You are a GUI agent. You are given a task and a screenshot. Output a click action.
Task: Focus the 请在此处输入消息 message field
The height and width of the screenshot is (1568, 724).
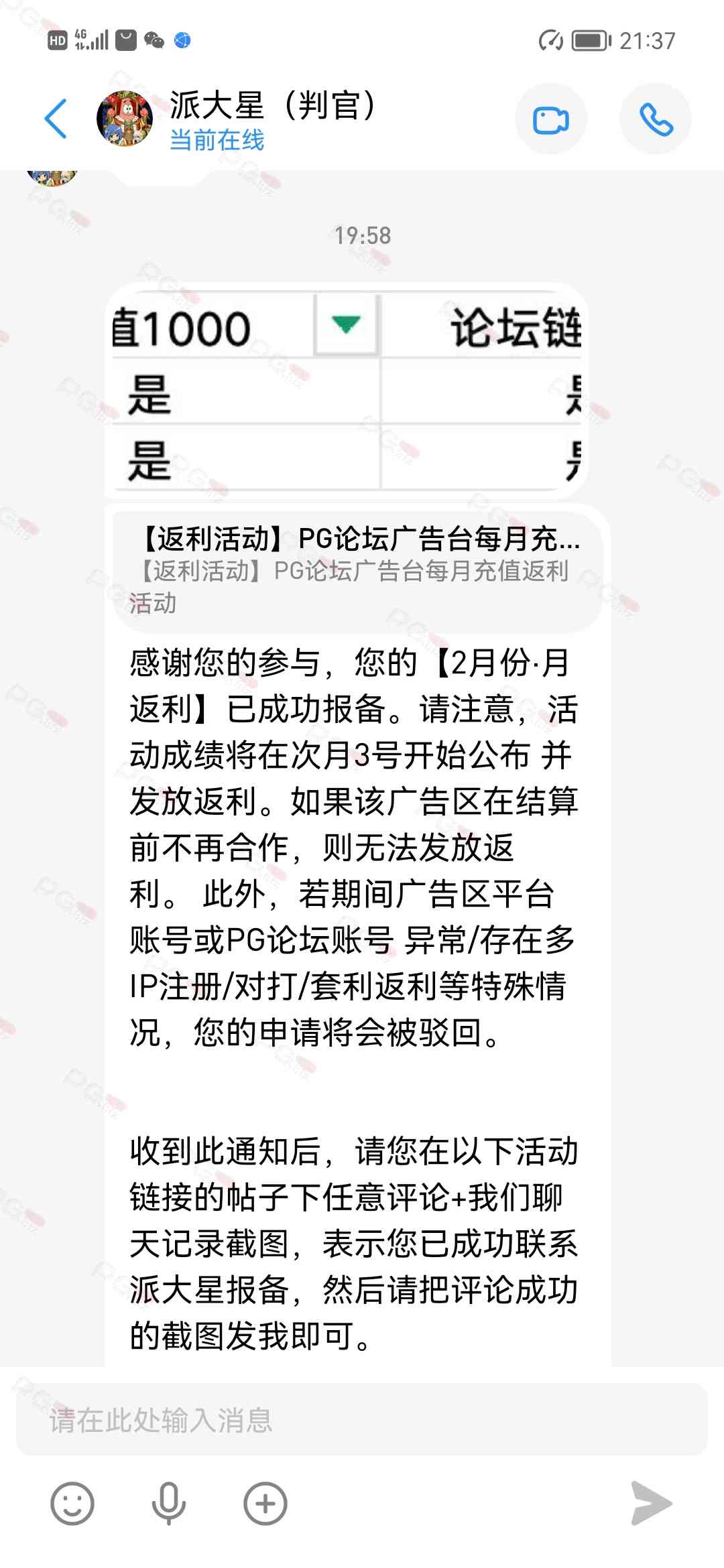(x=362, y=1419)
